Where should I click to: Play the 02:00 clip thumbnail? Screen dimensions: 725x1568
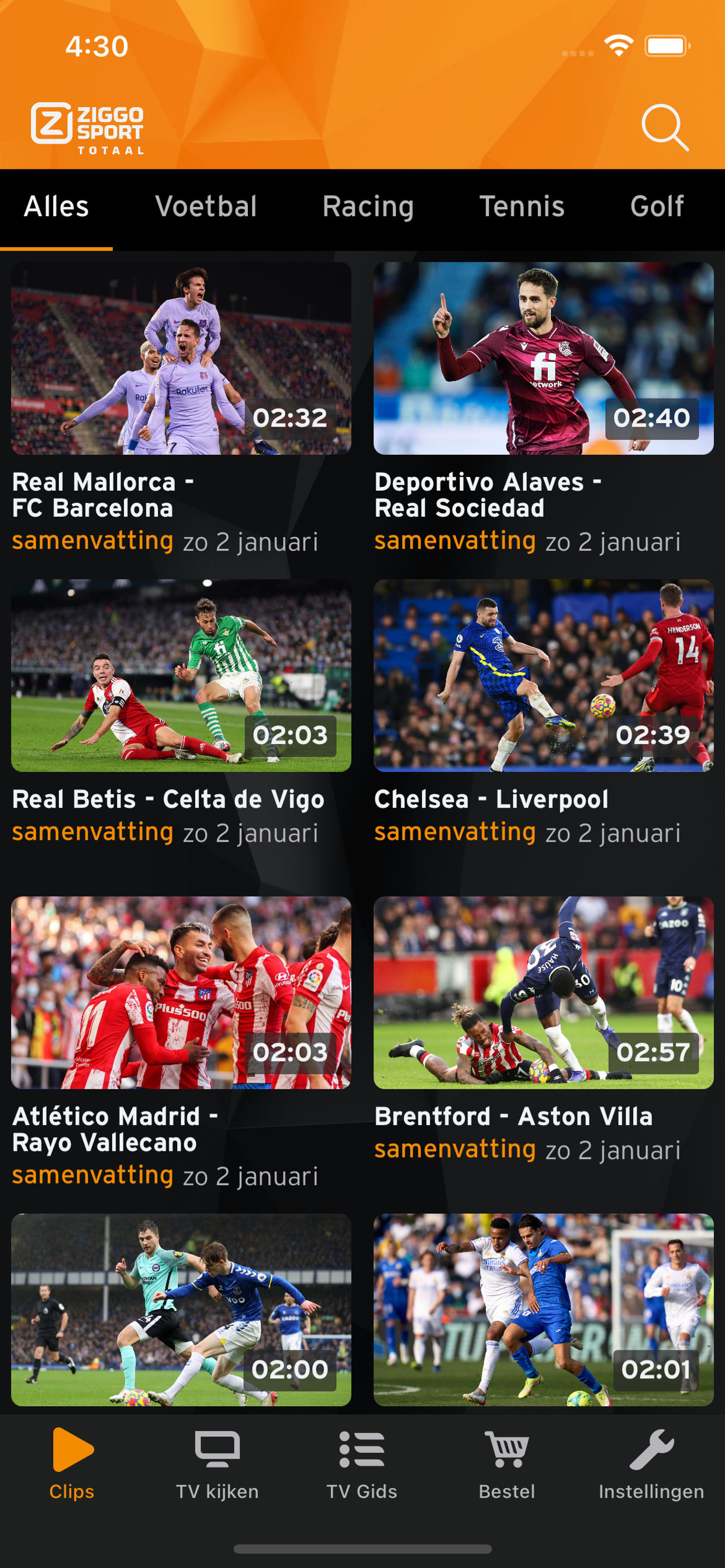pos(181,1310)
